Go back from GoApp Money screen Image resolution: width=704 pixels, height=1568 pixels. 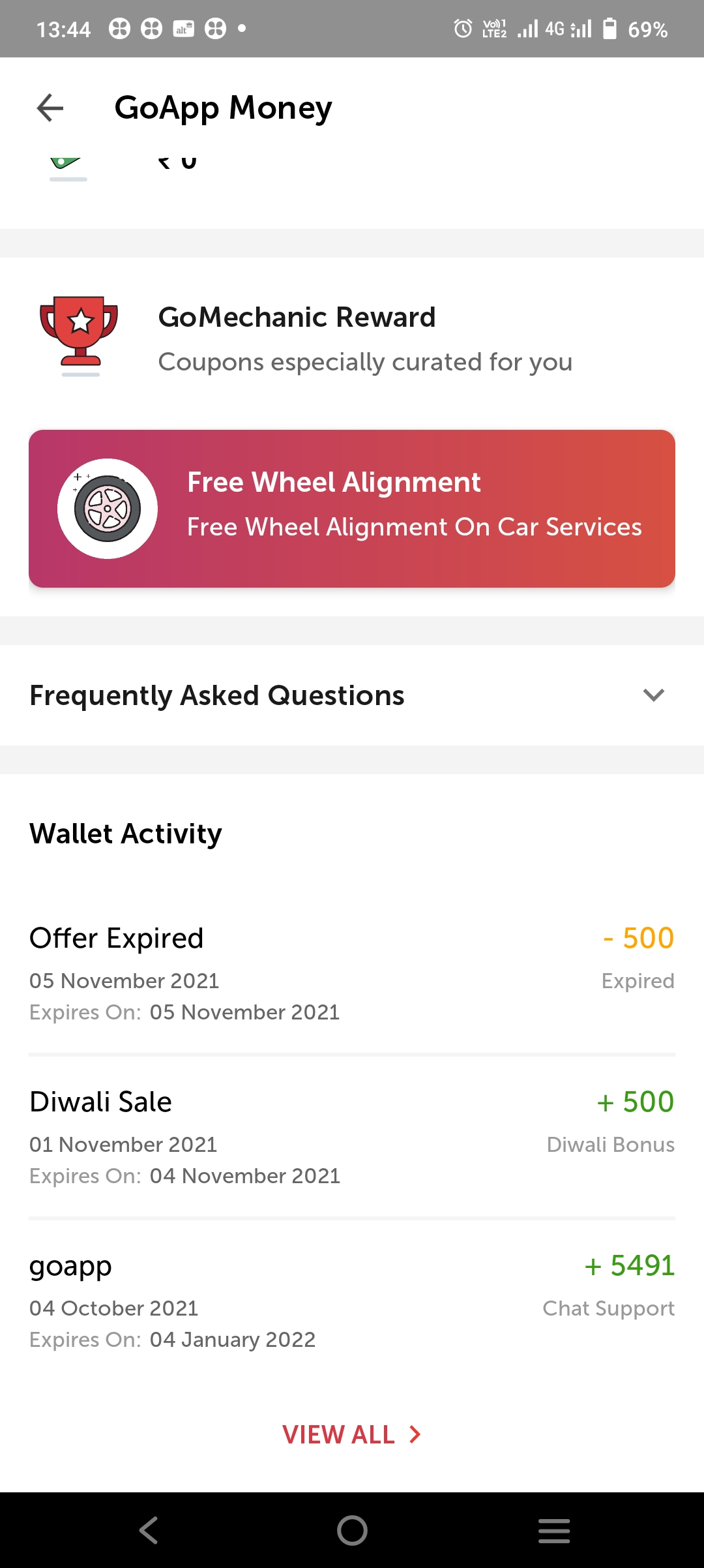pos(50,108)
